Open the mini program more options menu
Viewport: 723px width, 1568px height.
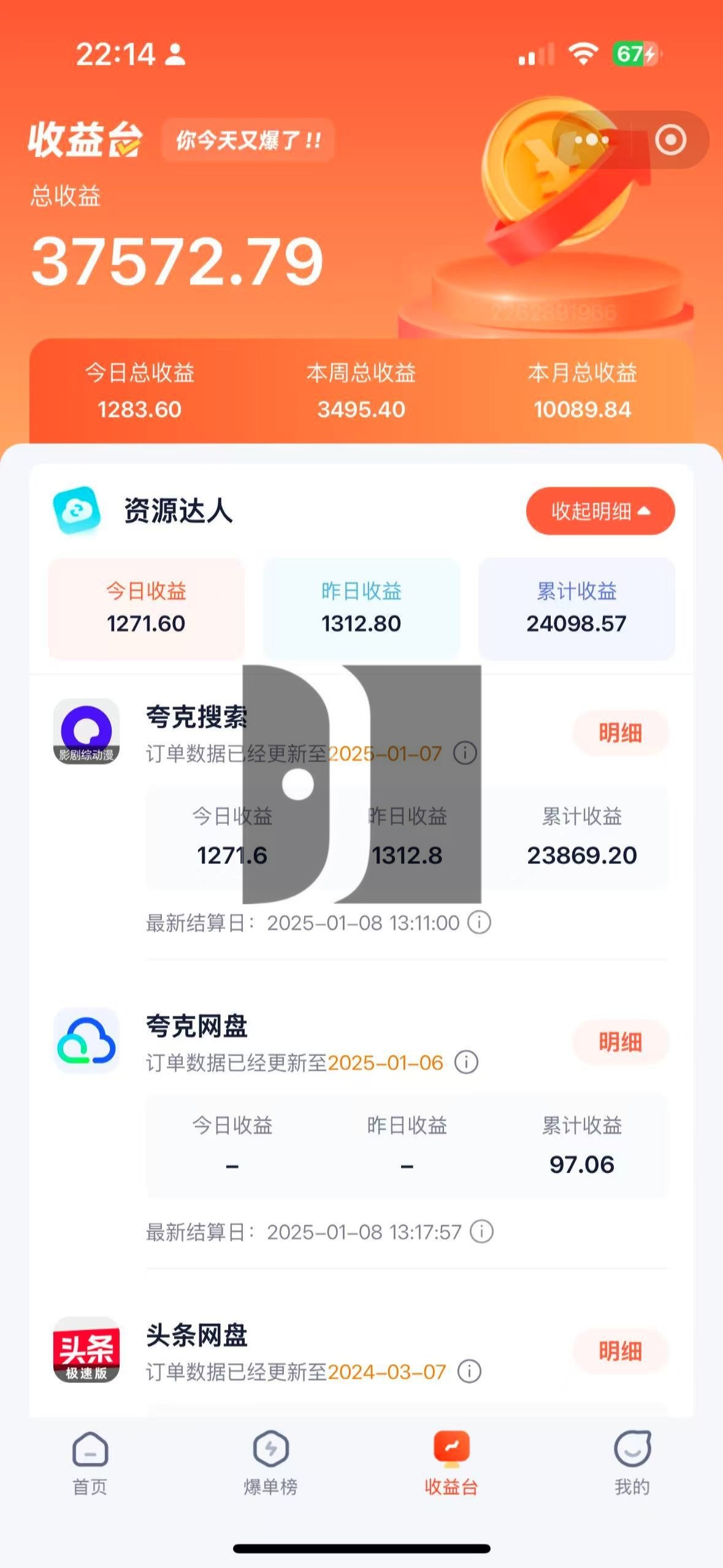(x=592, y=140)
